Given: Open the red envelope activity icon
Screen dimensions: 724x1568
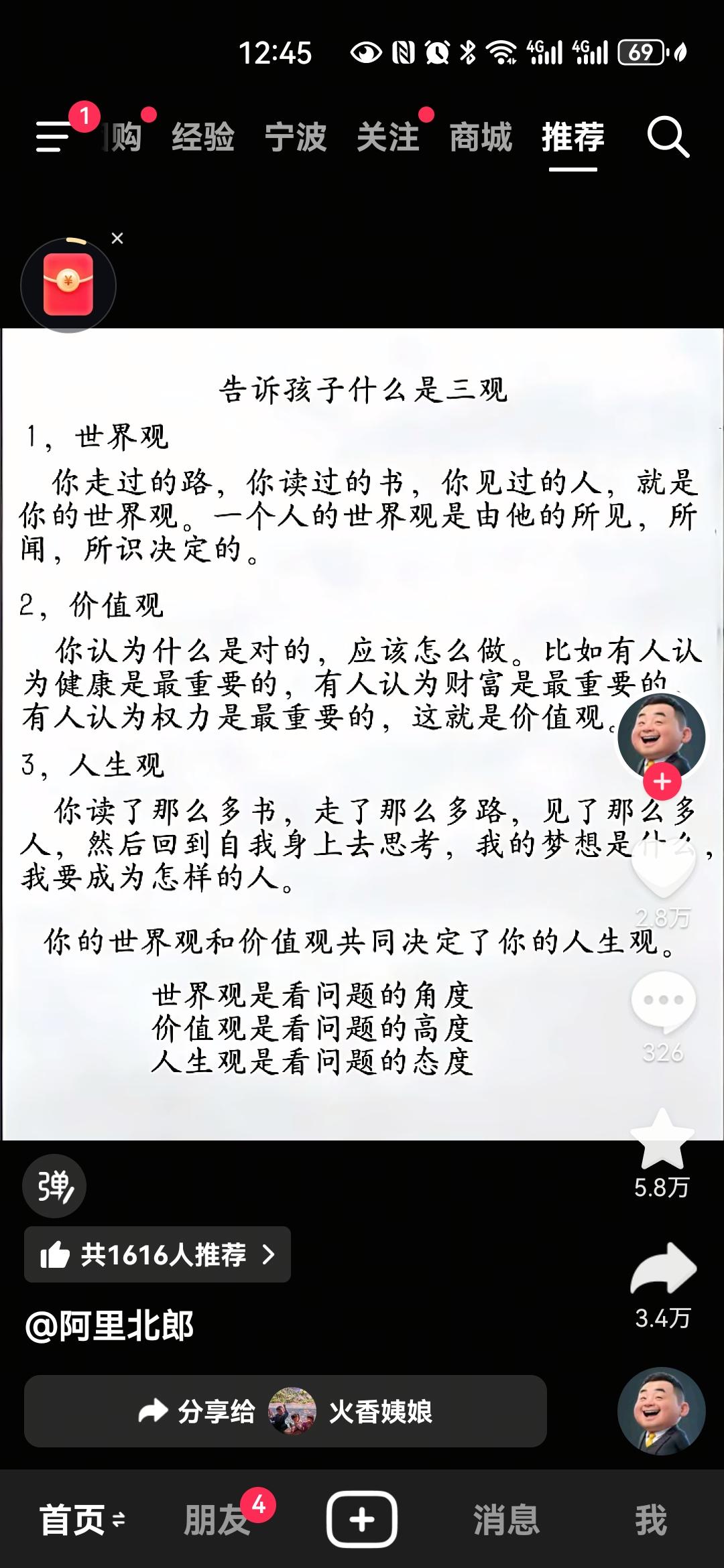Looking at the screenshot, I should coord(70,285).
